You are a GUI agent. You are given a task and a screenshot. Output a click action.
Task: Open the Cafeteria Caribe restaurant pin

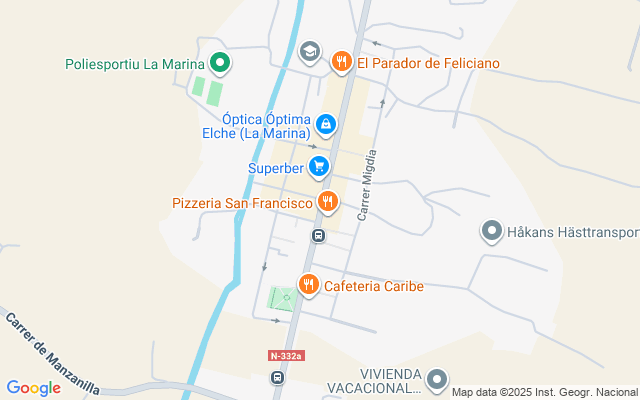pyautogui.click(x=309, y=286)
